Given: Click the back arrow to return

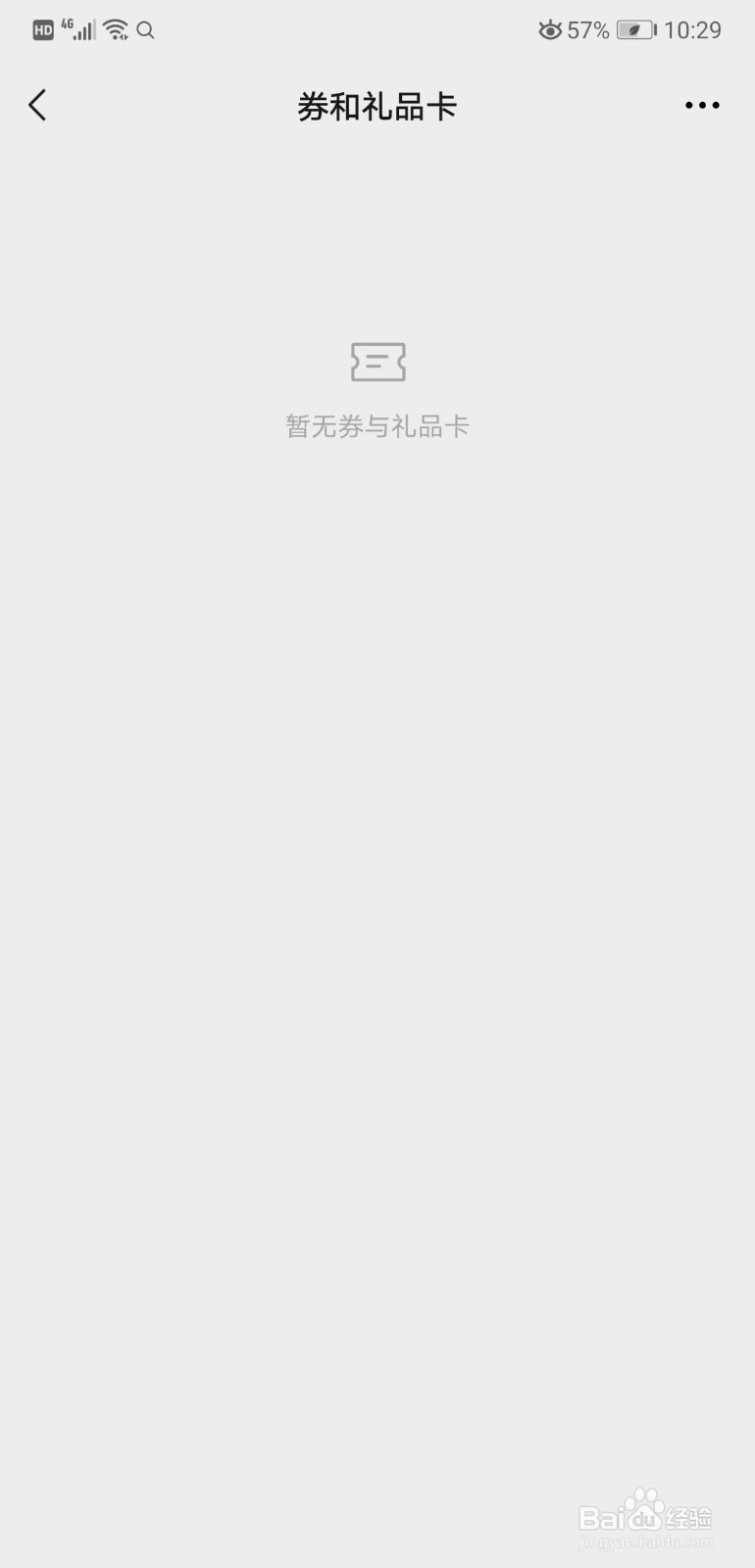Looking at the screenshot, I should pyautogui.click(x=37, y=104).
